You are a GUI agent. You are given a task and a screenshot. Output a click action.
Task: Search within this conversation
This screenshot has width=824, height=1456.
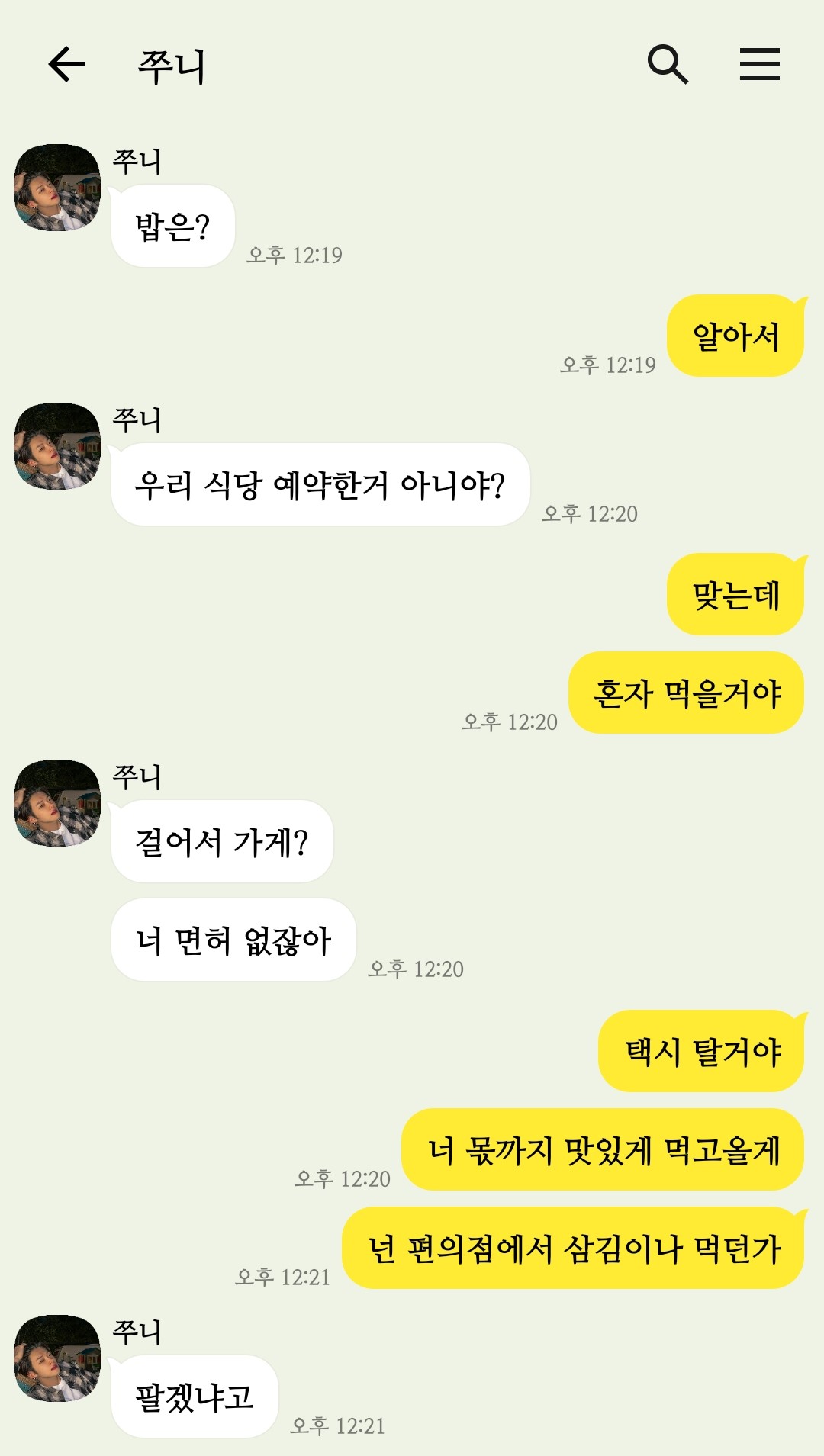pos(668,64)
